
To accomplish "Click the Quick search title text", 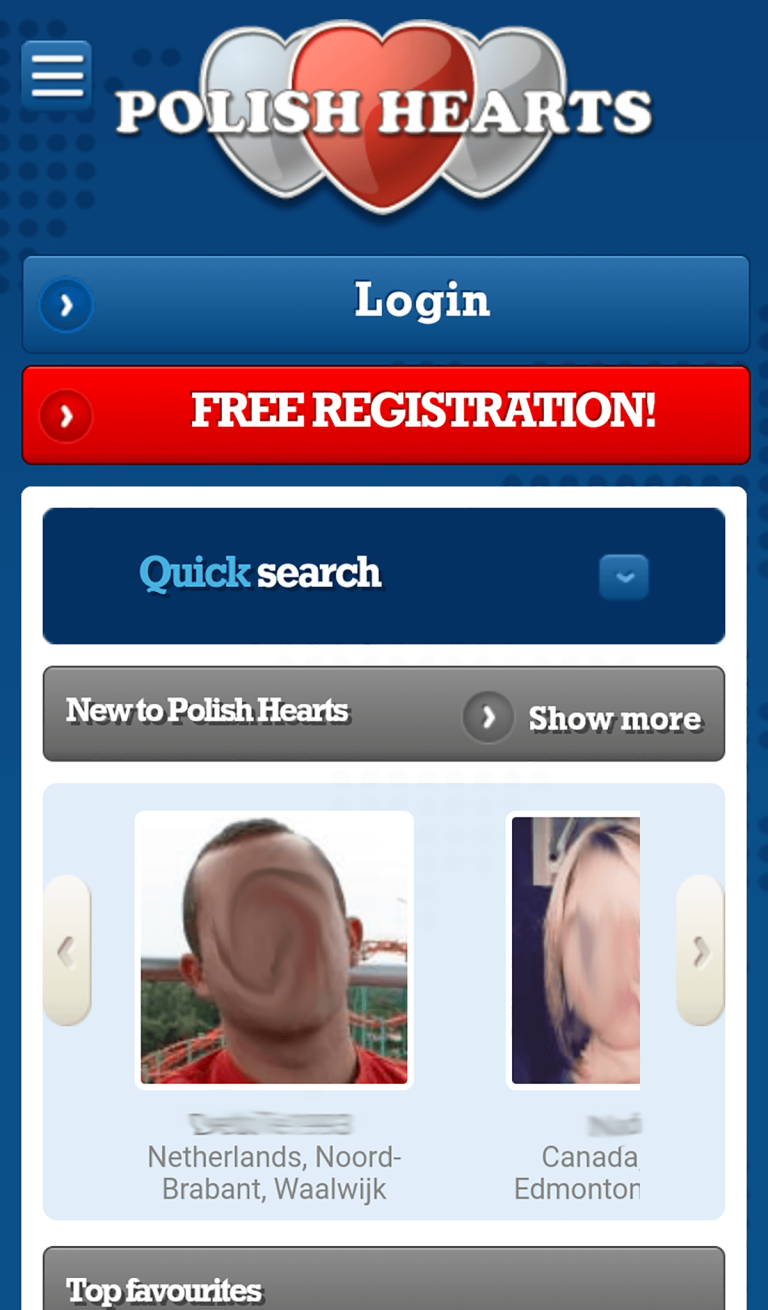I will click(x=259, y=572).
